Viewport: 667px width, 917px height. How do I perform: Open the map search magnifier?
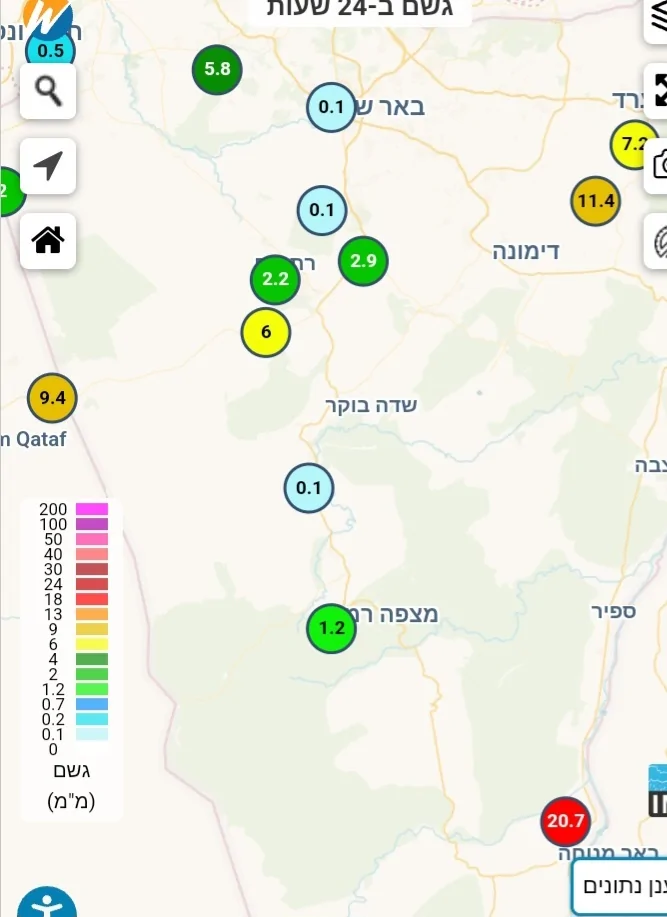[48, 90]
